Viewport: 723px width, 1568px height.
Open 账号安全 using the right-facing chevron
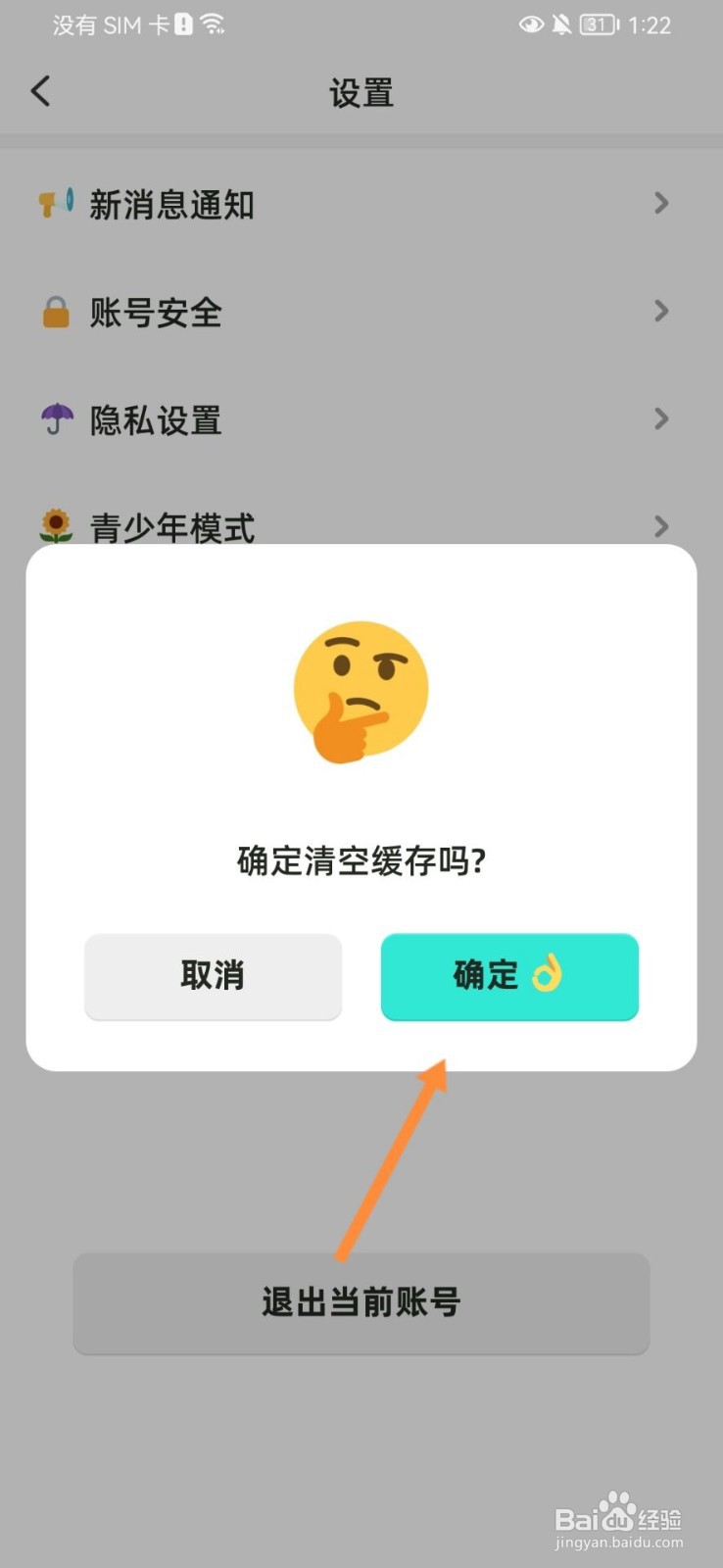660,312
